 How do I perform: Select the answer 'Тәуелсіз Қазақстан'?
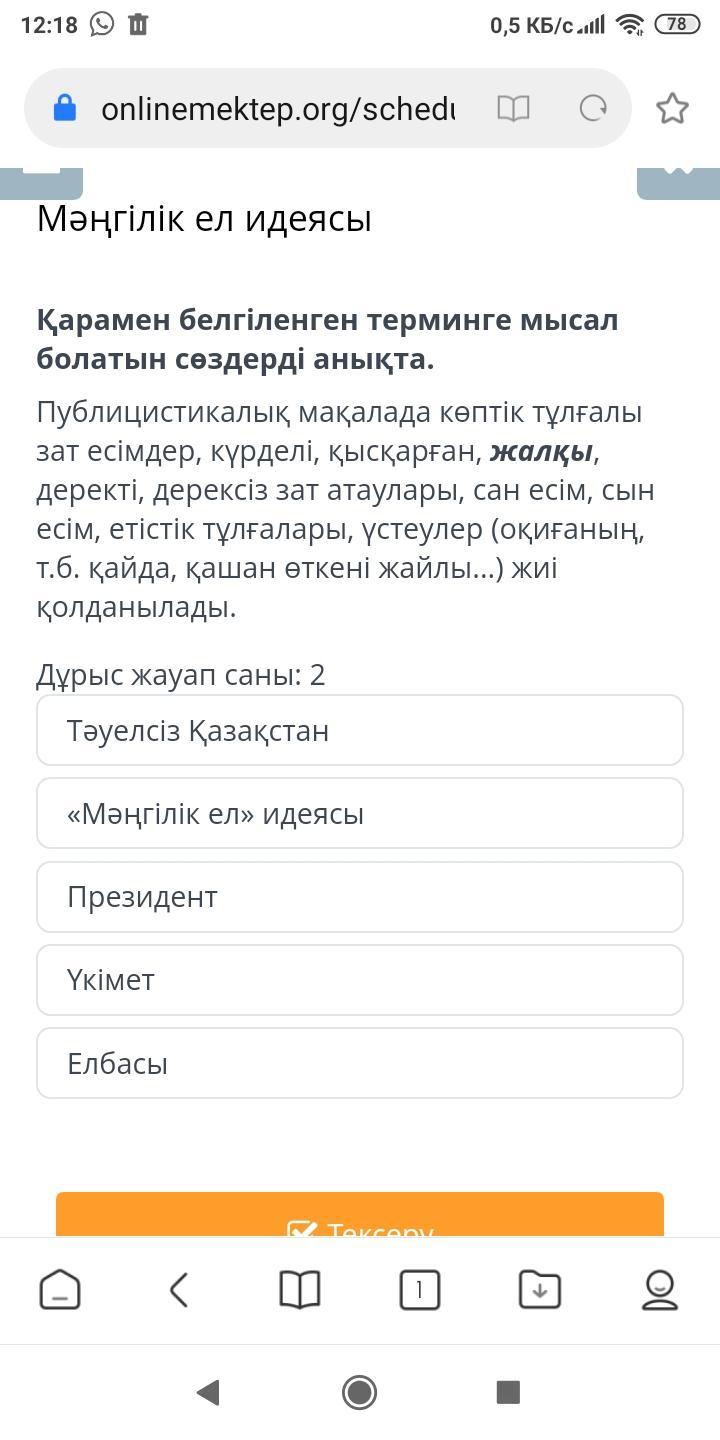(x=360, y=731)
